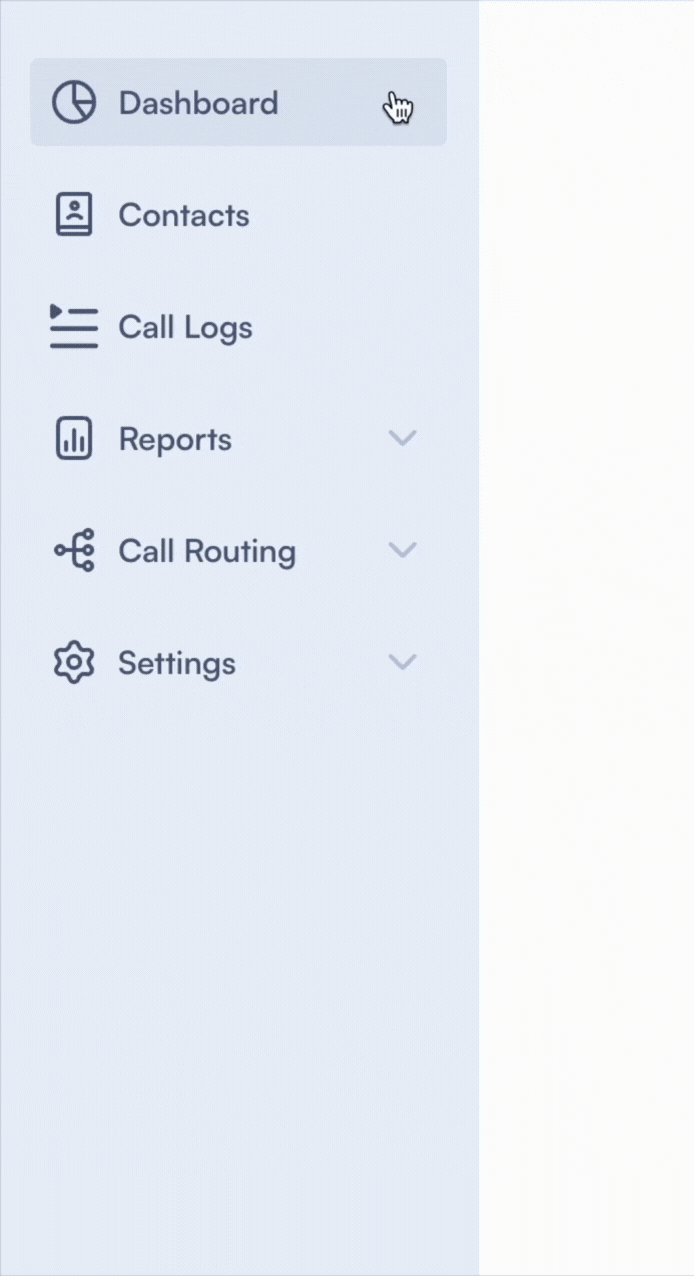Image resolution: width=694 pixels, height=1276 pixels.
Task: Expand the Reports section
Action: [401, 438]
